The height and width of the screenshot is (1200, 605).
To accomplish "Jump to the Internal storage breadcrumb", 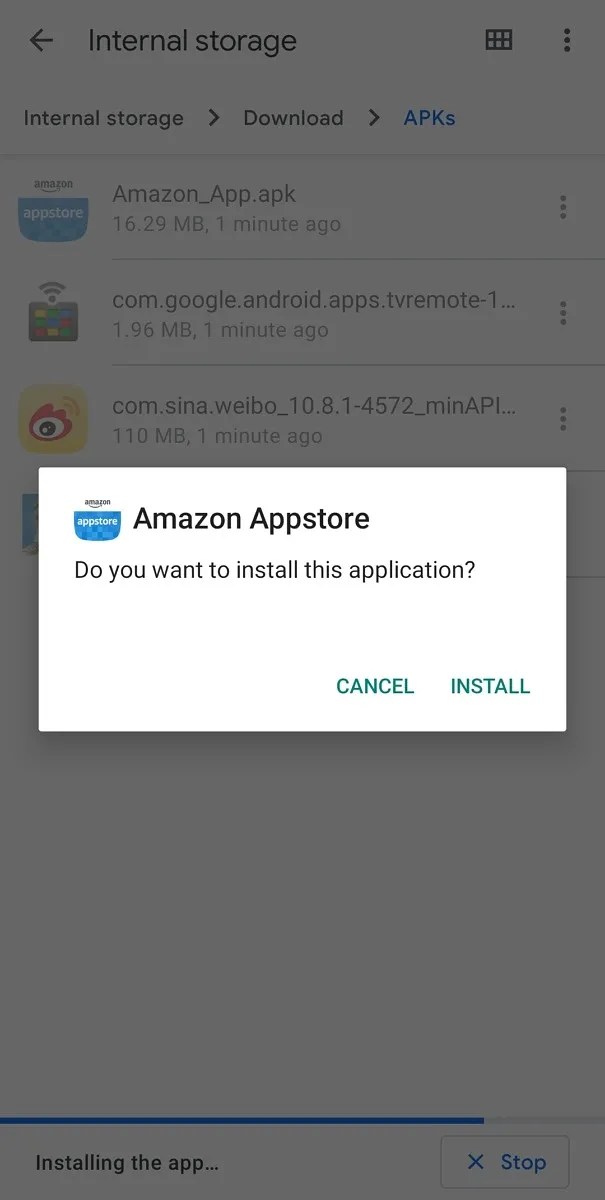I will (103, 118).
